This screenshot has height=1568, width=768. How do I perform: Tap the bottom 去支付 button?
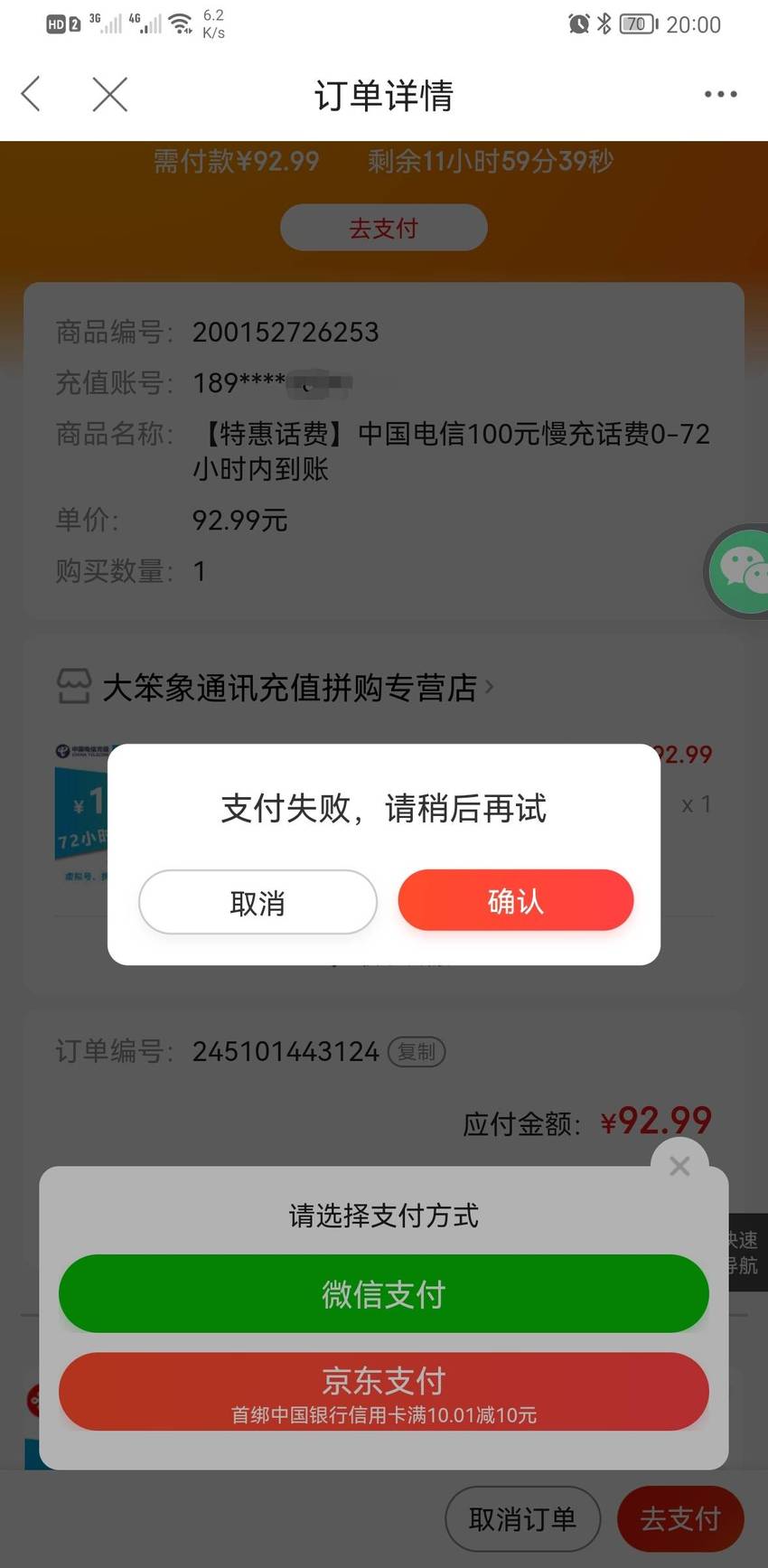pyautogui.click(x=680, y=1518)
